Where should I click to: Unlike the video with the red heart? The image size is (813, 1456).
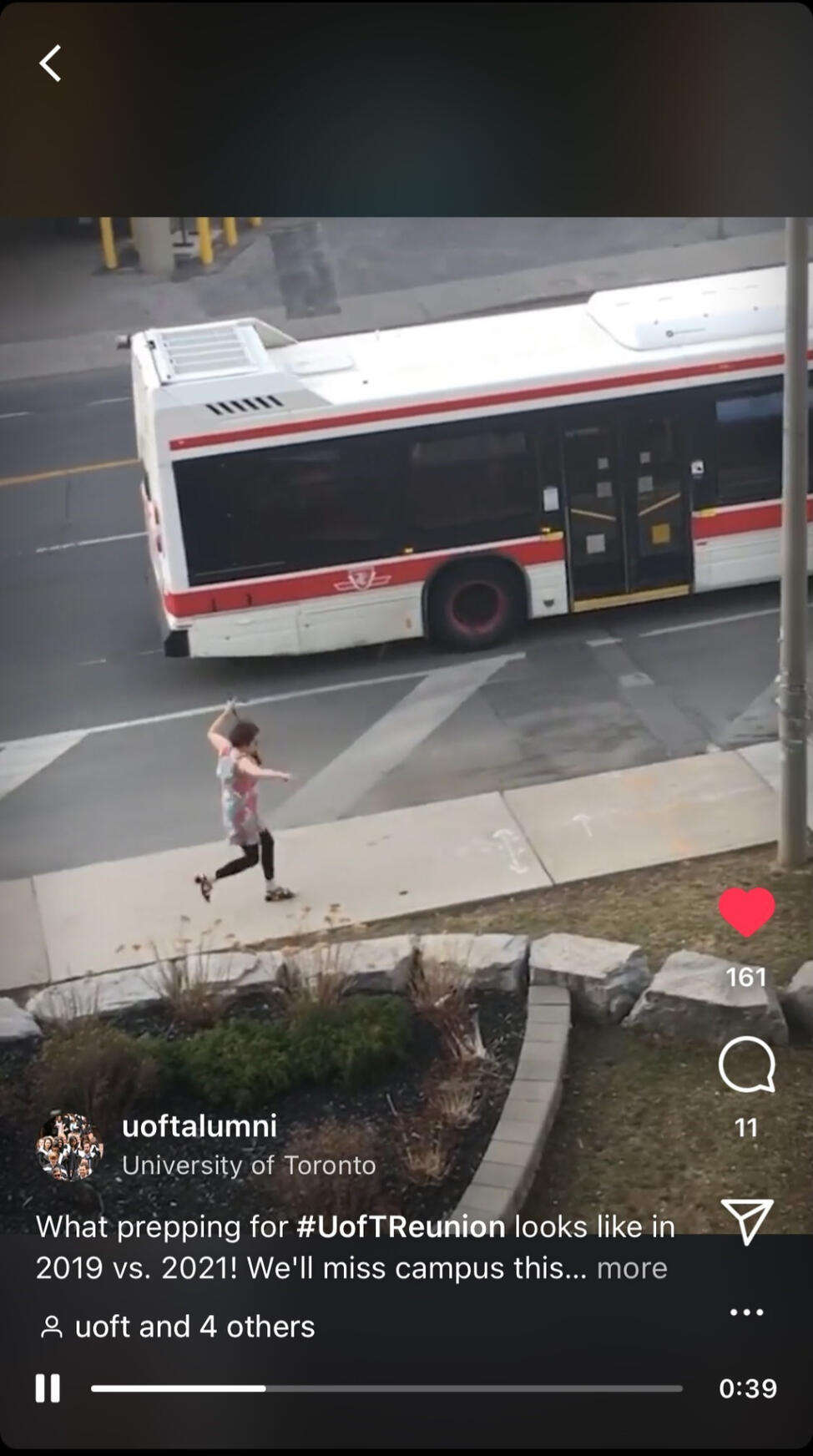tap(746, 912)
